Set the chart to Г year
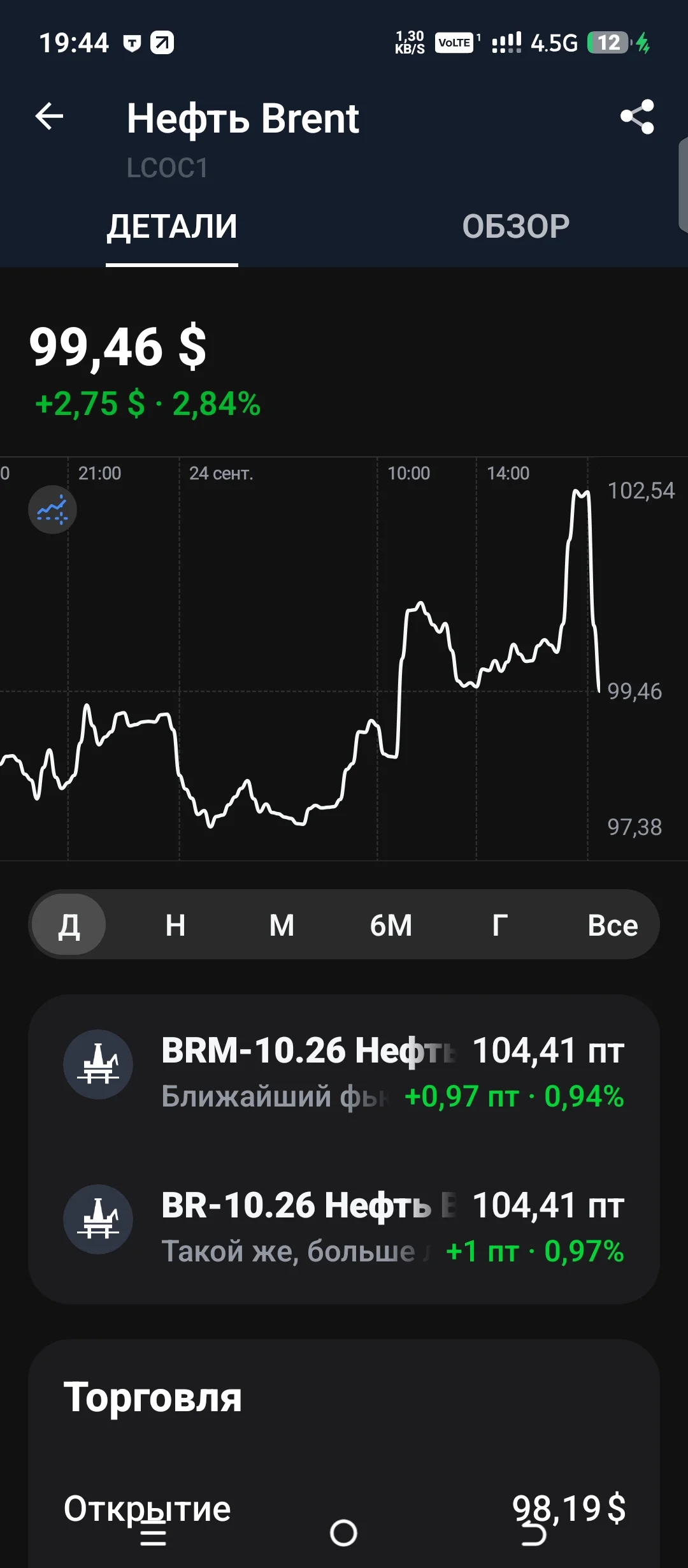The image size is (688, 1568). 500,925
